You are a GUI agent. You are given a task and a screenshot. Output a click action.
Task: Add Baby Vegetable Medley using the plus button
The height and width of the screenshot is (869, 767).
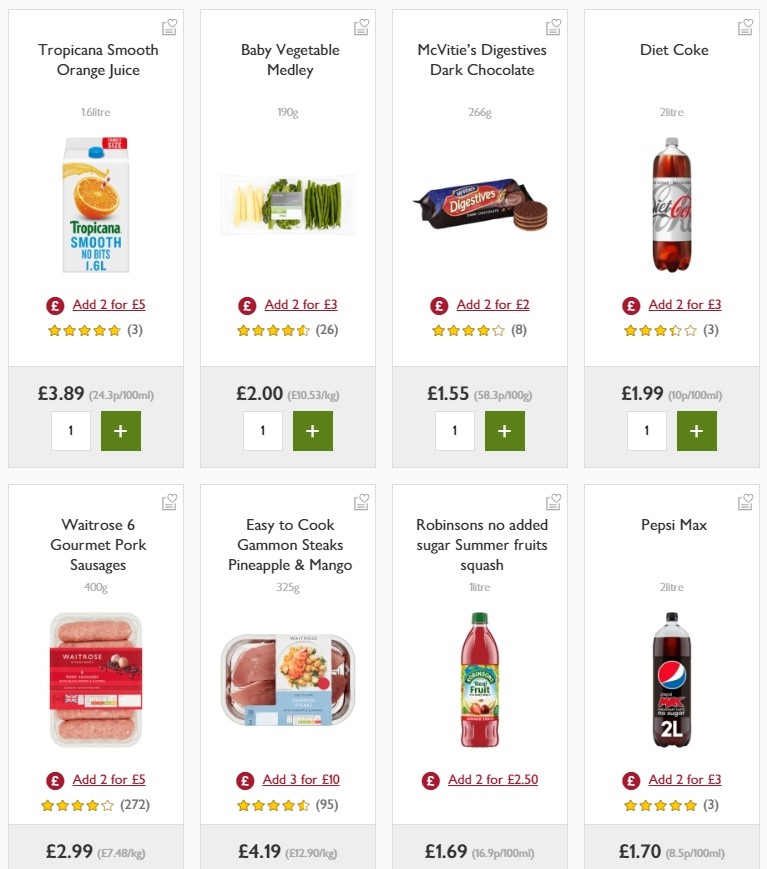click(313, 431)
